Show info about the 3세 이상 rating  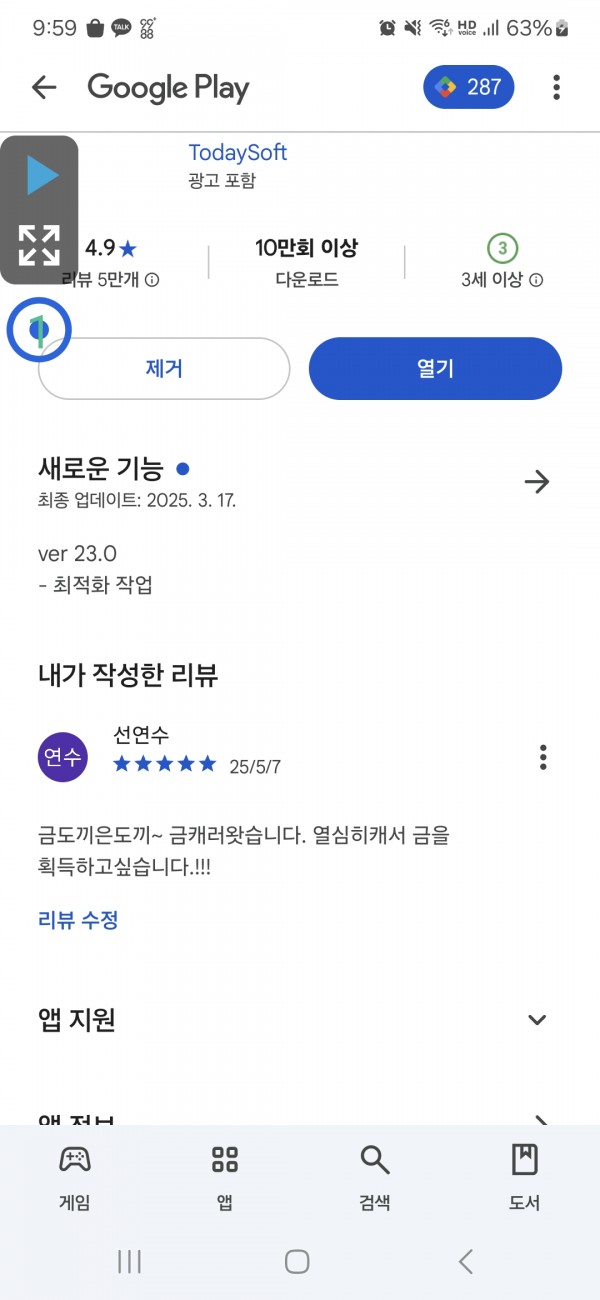point(536,281)
